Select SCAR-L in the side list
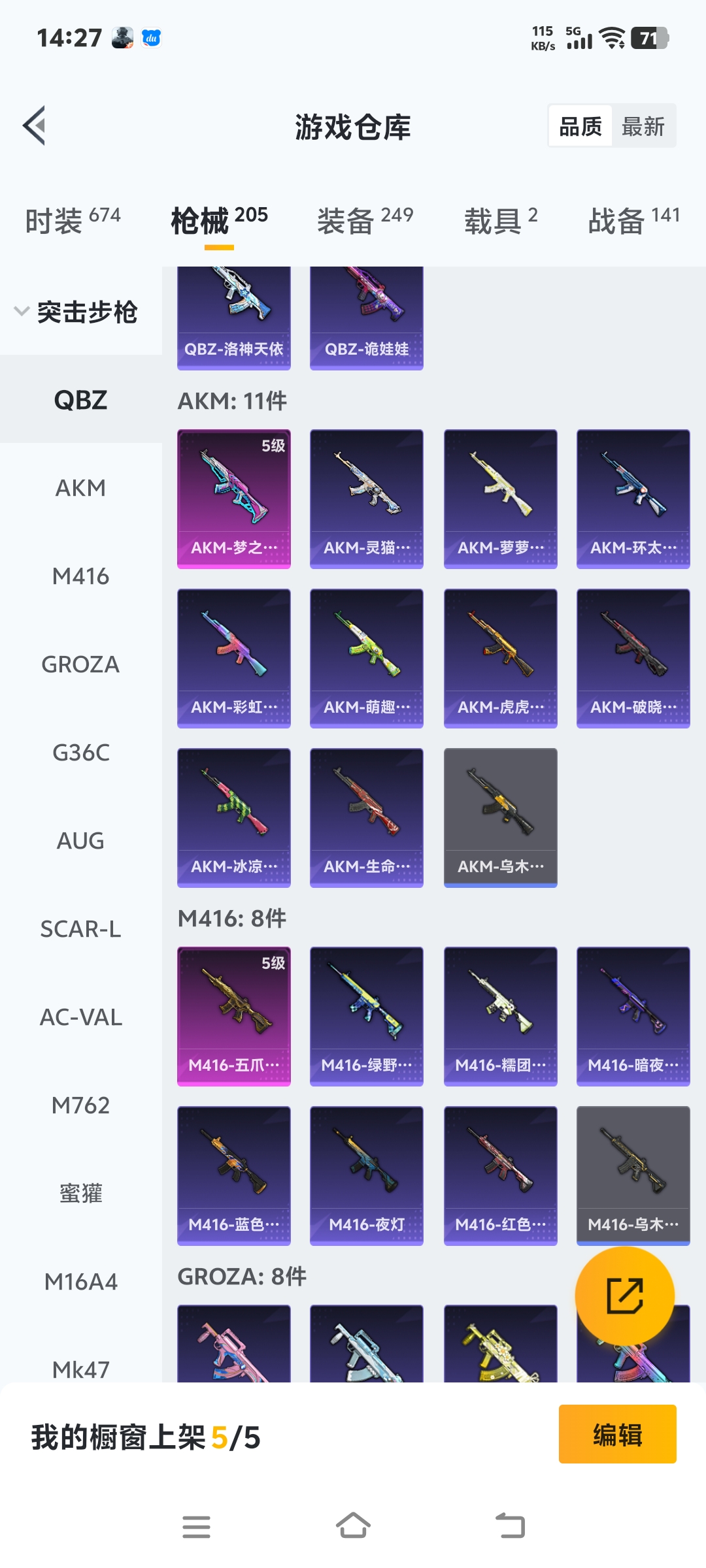The image size is (706, 1568). tap(80, 929)
